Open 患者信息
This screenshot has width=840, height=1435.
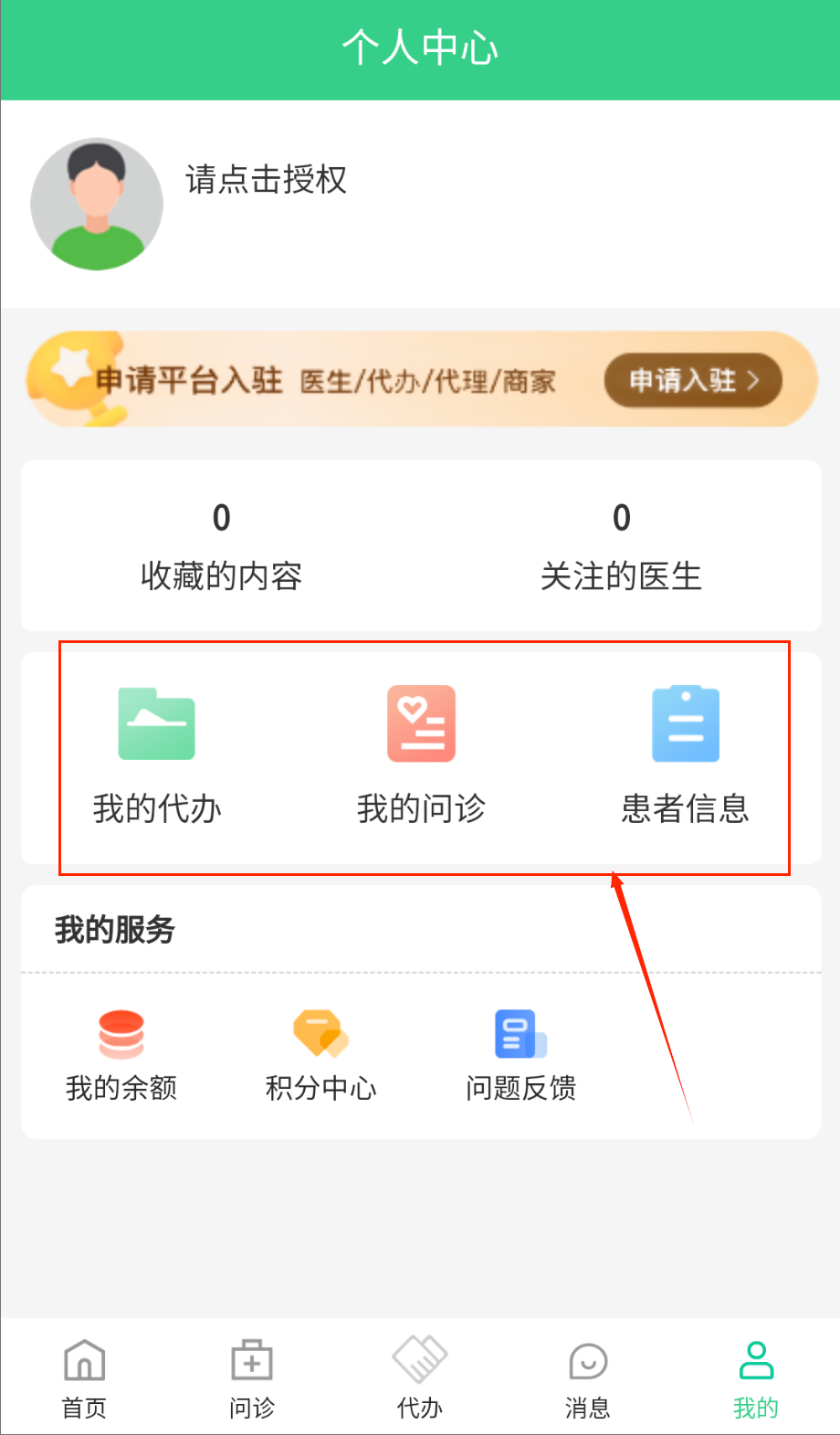[x=685, y=754]
